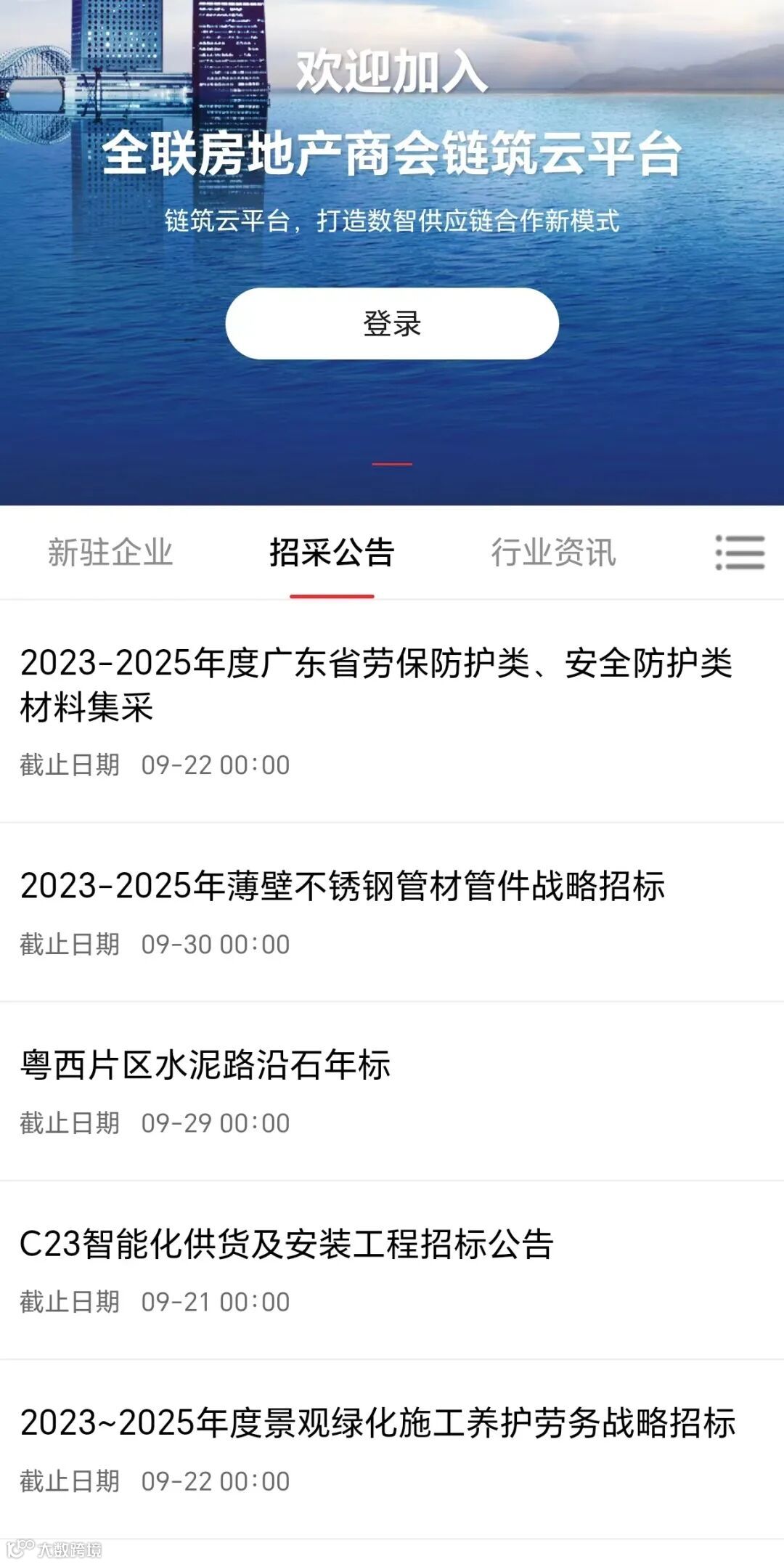Switch to the 新驻企业 tab
784x1564 pixels.
point(110,553)
